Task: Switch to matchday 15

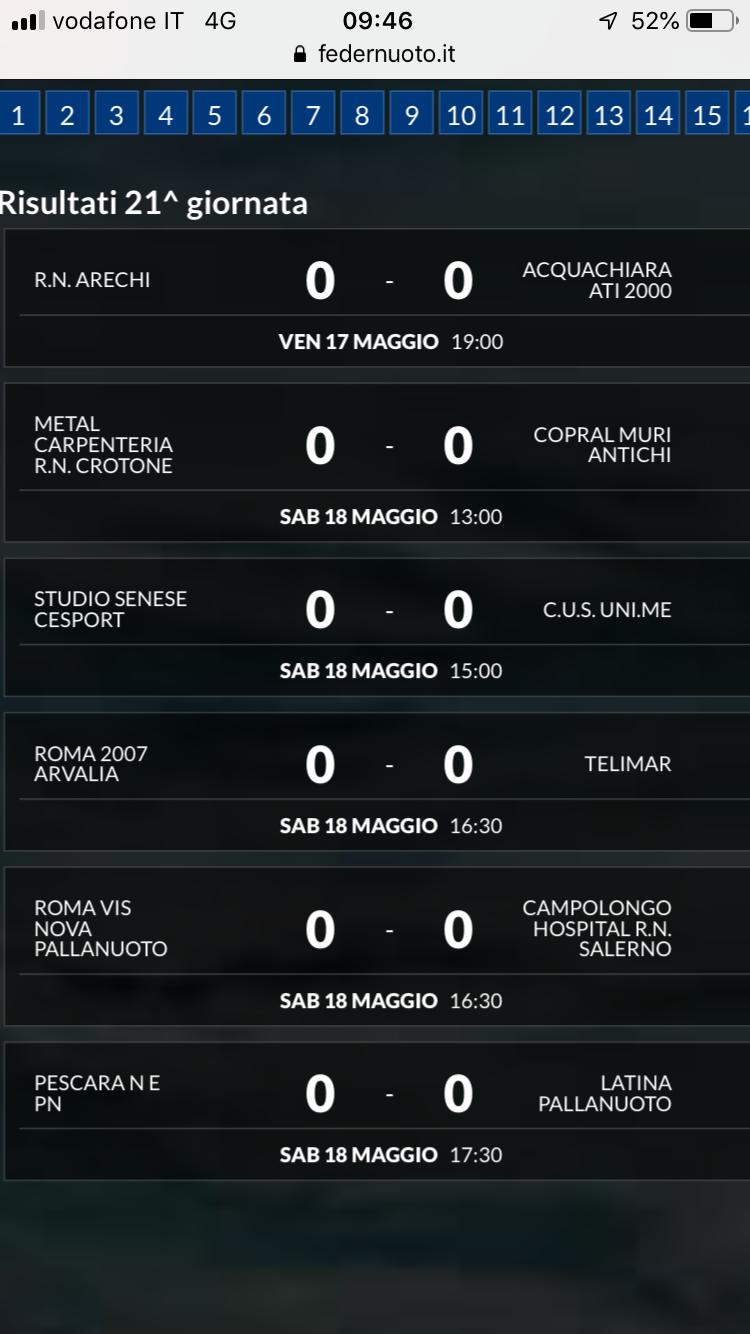Action: 707,115
